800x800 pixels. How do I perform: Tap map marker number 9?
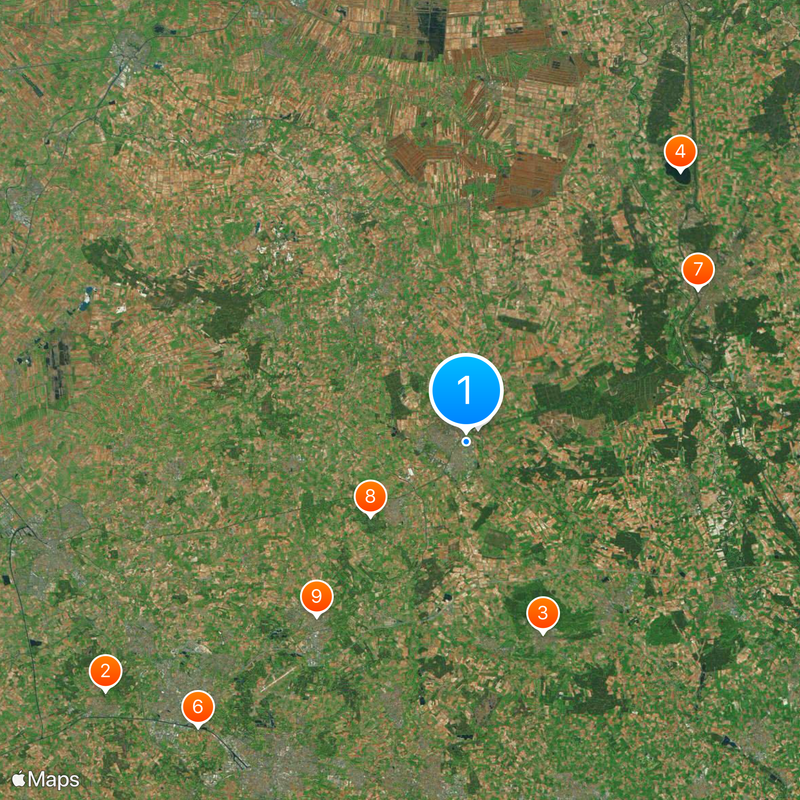pos(316,597)
